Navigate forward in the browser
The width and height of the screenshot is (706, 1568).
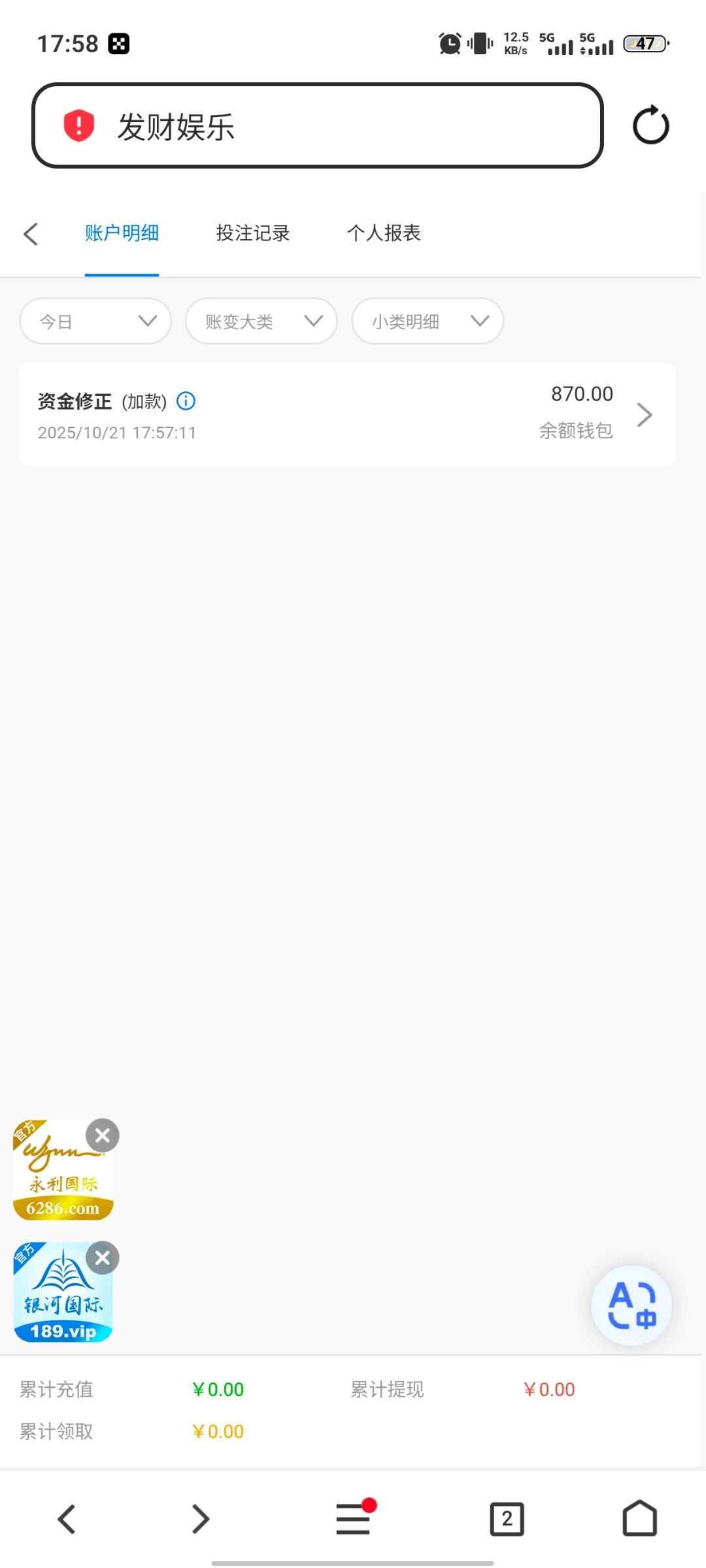[201, 1518]
